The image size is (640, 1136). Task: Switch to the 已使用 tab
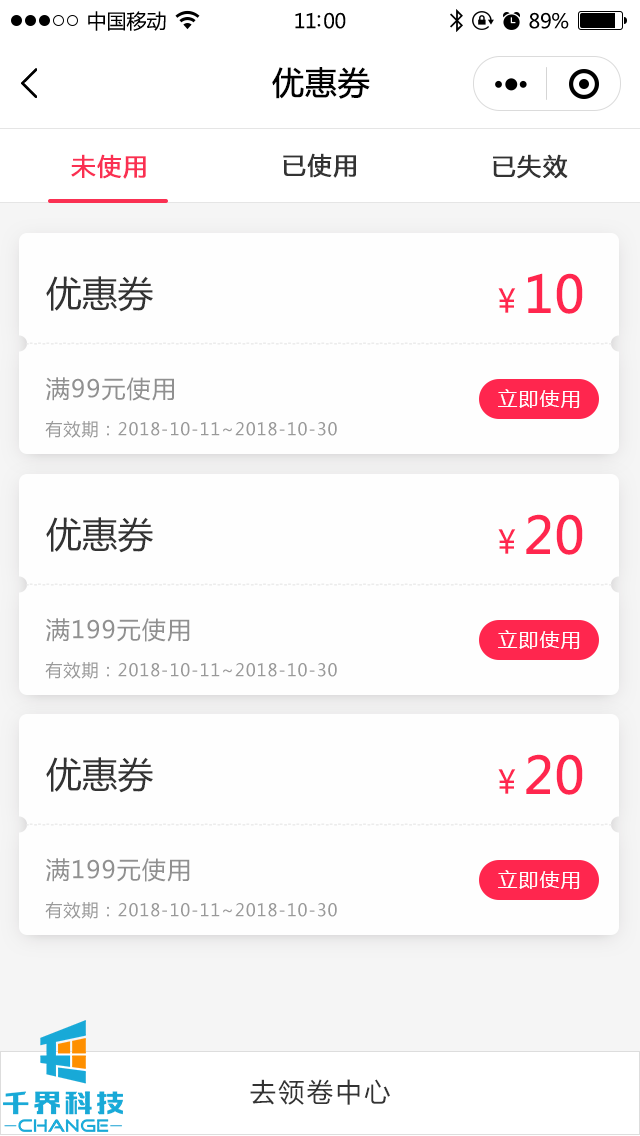point(320,167)
